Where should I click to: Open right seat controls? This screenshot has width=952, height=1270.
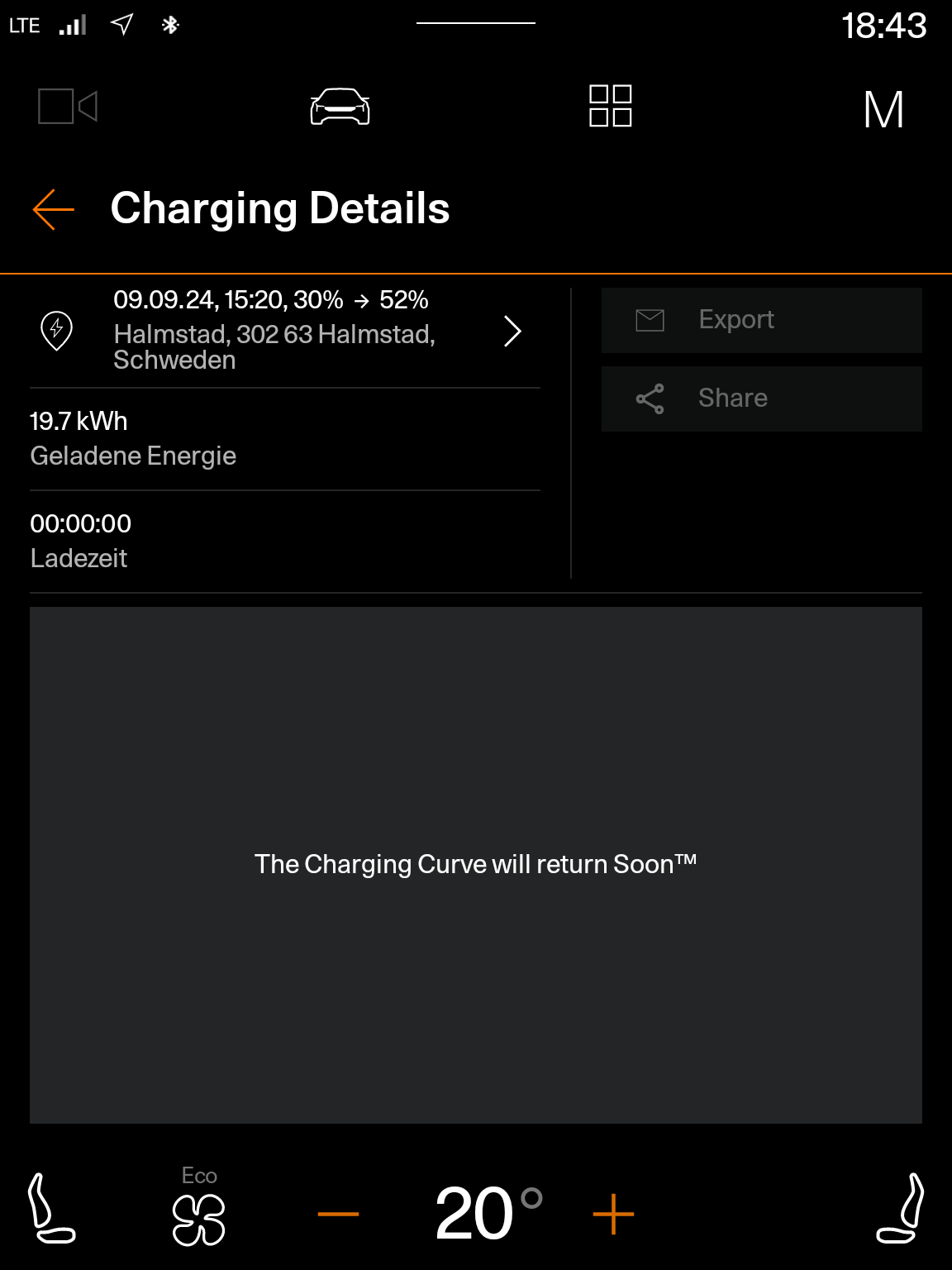(900, 1208)
